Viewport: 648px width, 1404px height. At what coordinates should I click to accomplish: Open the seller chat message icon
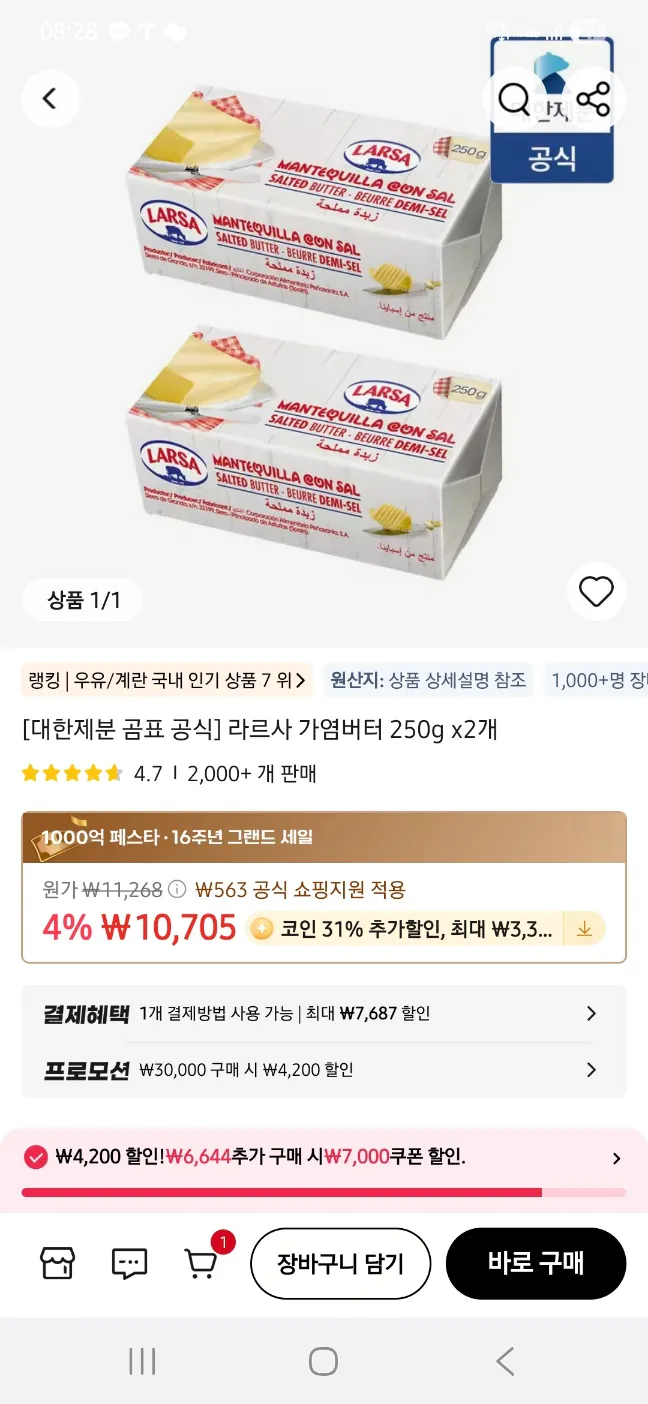[129, 1263]
